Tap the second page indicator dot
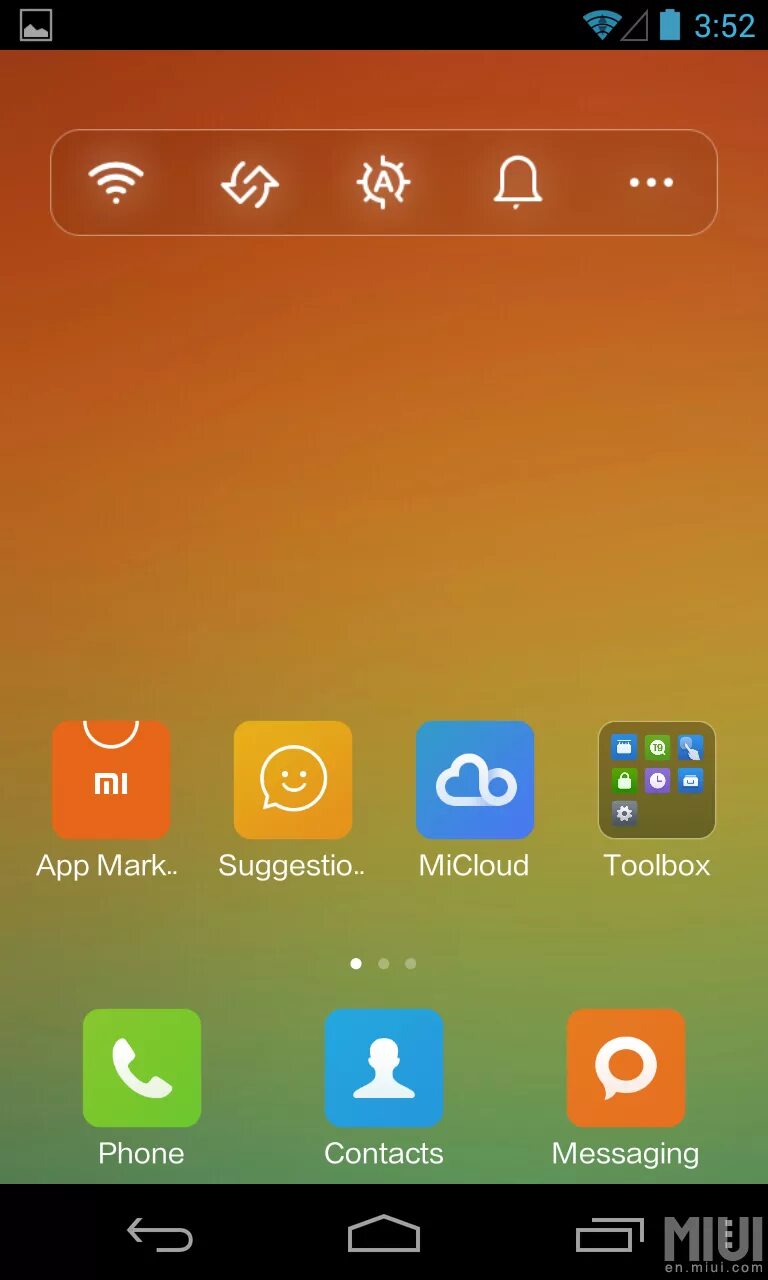The image size is (768, 1280). [383, 963]
